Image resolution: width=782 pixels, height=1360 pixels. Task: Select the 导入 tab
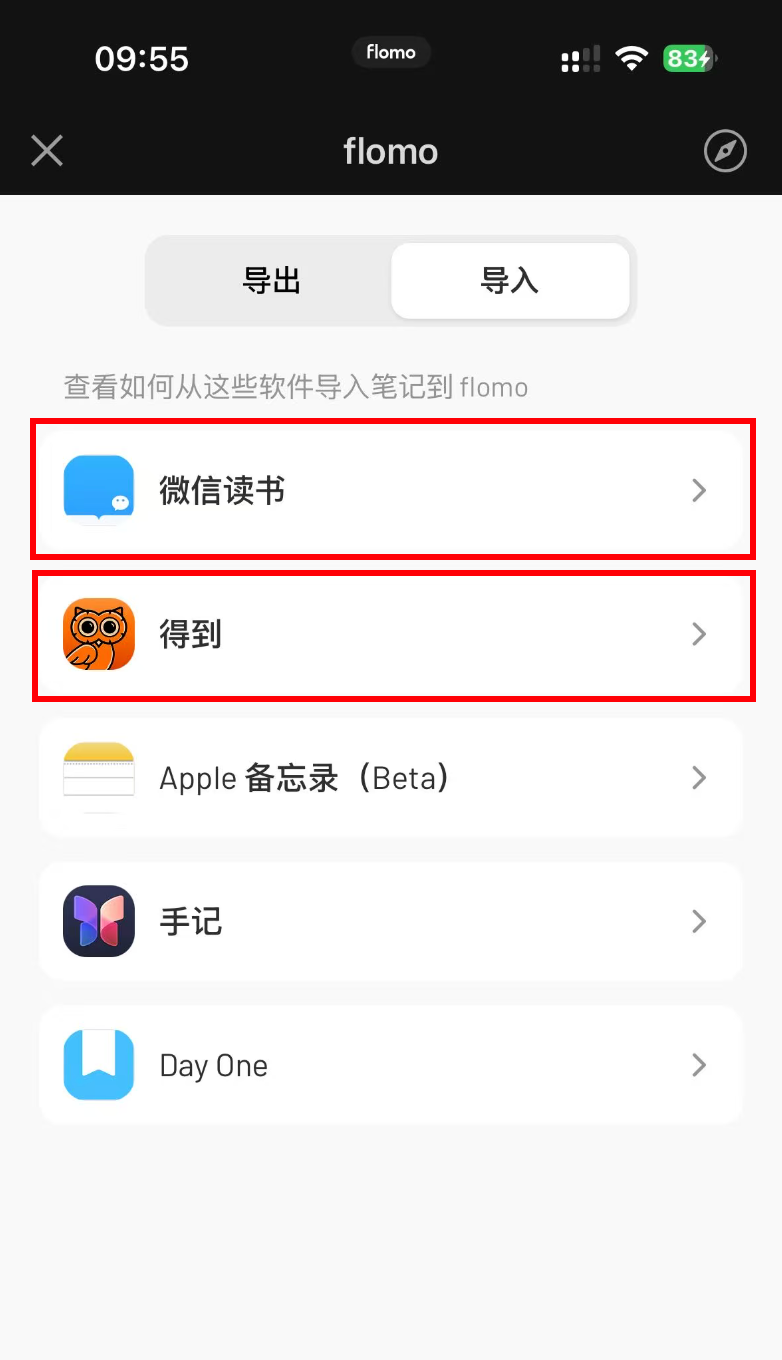(x=509, y=281)
